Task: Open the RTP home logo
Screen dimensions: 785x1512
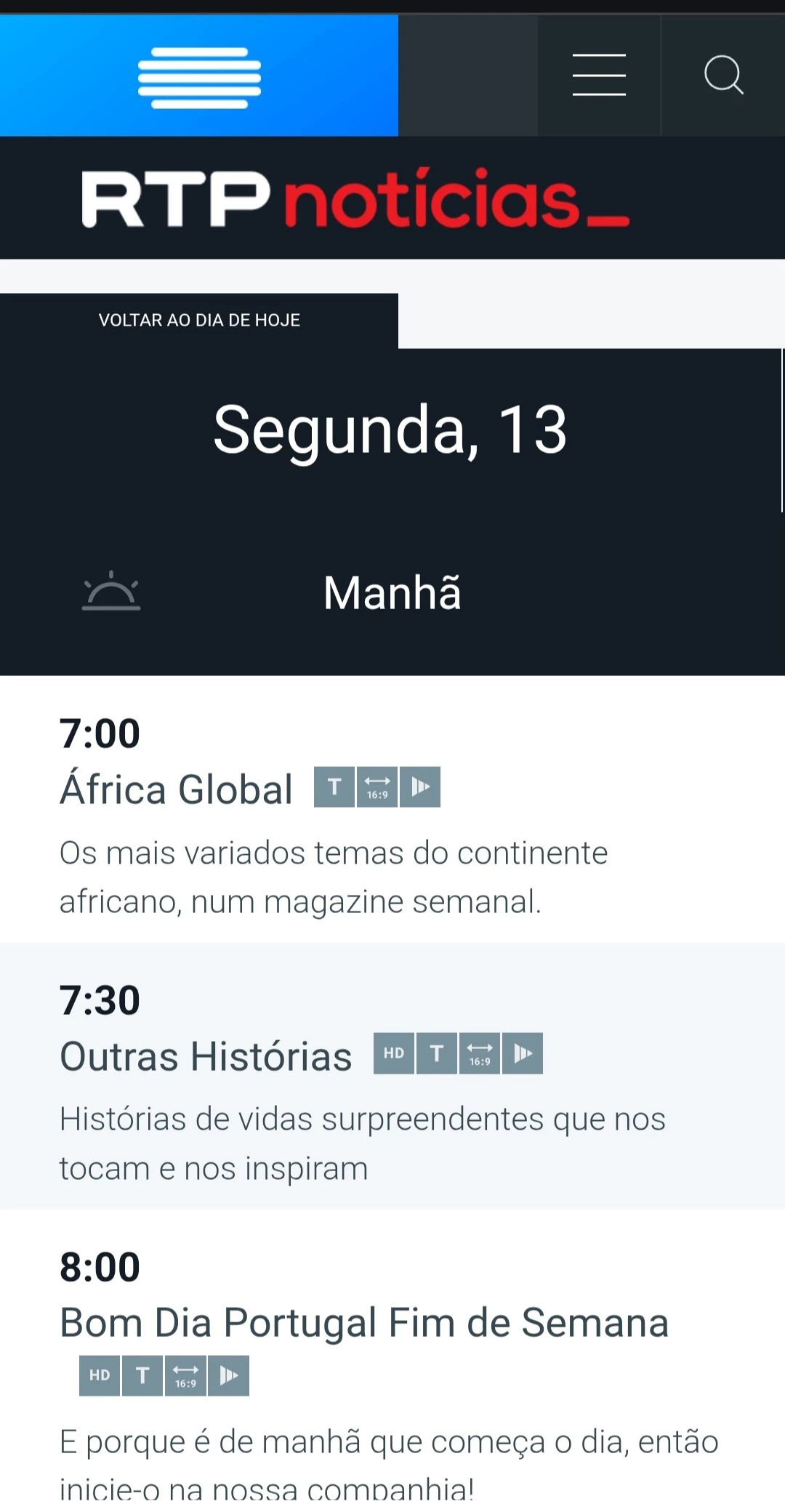Action: coord(199,76)
